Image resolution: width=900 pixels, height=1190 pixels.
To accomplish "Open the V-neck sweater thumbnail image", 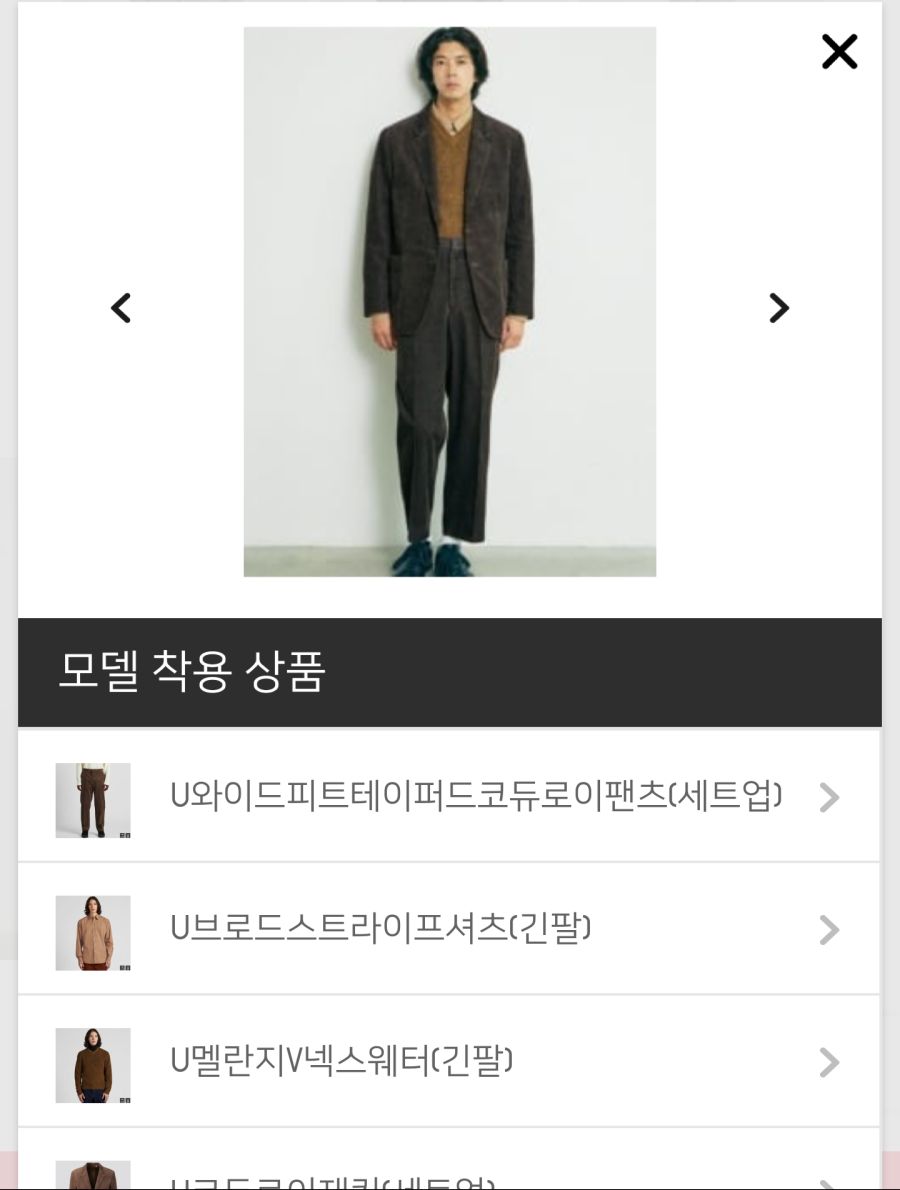I will click(x=92, y=1065).
